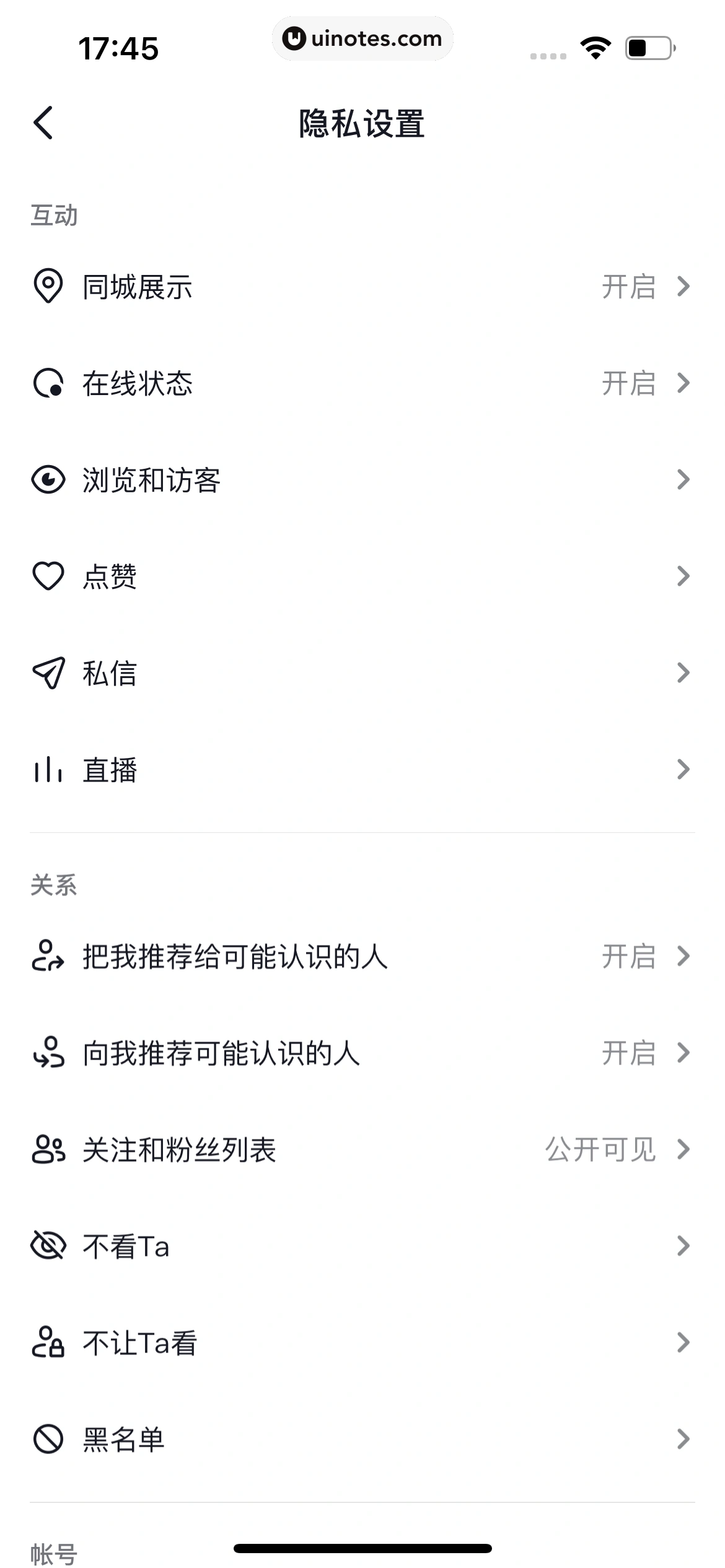Toggle 同城展示 which shows 开启
725x1568 pixels.
coord(628,287)
